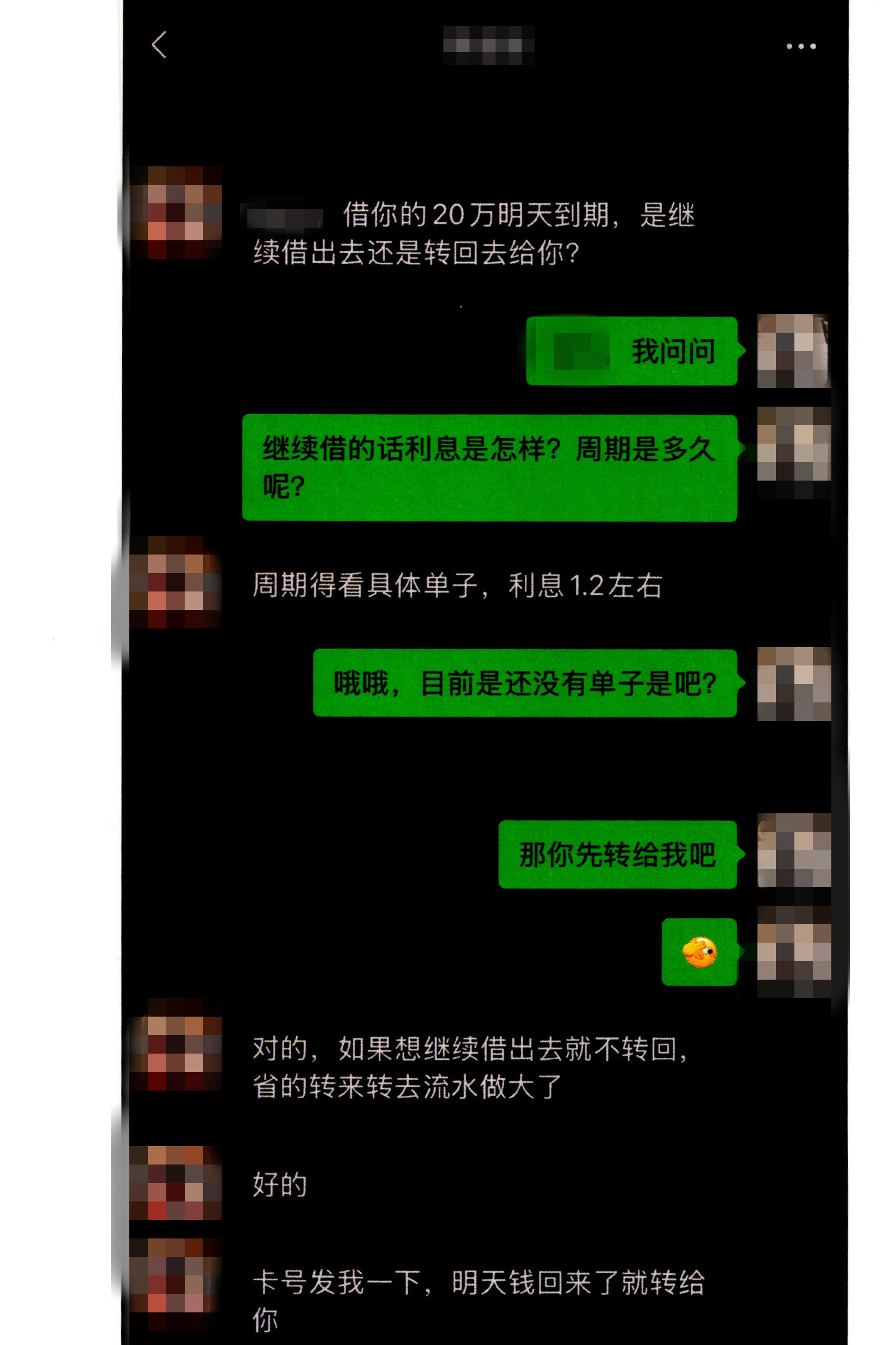This screenshot has height=1345, width=896.
Task: Open the chat overflow menu
Action: click(x=800, y=46)
